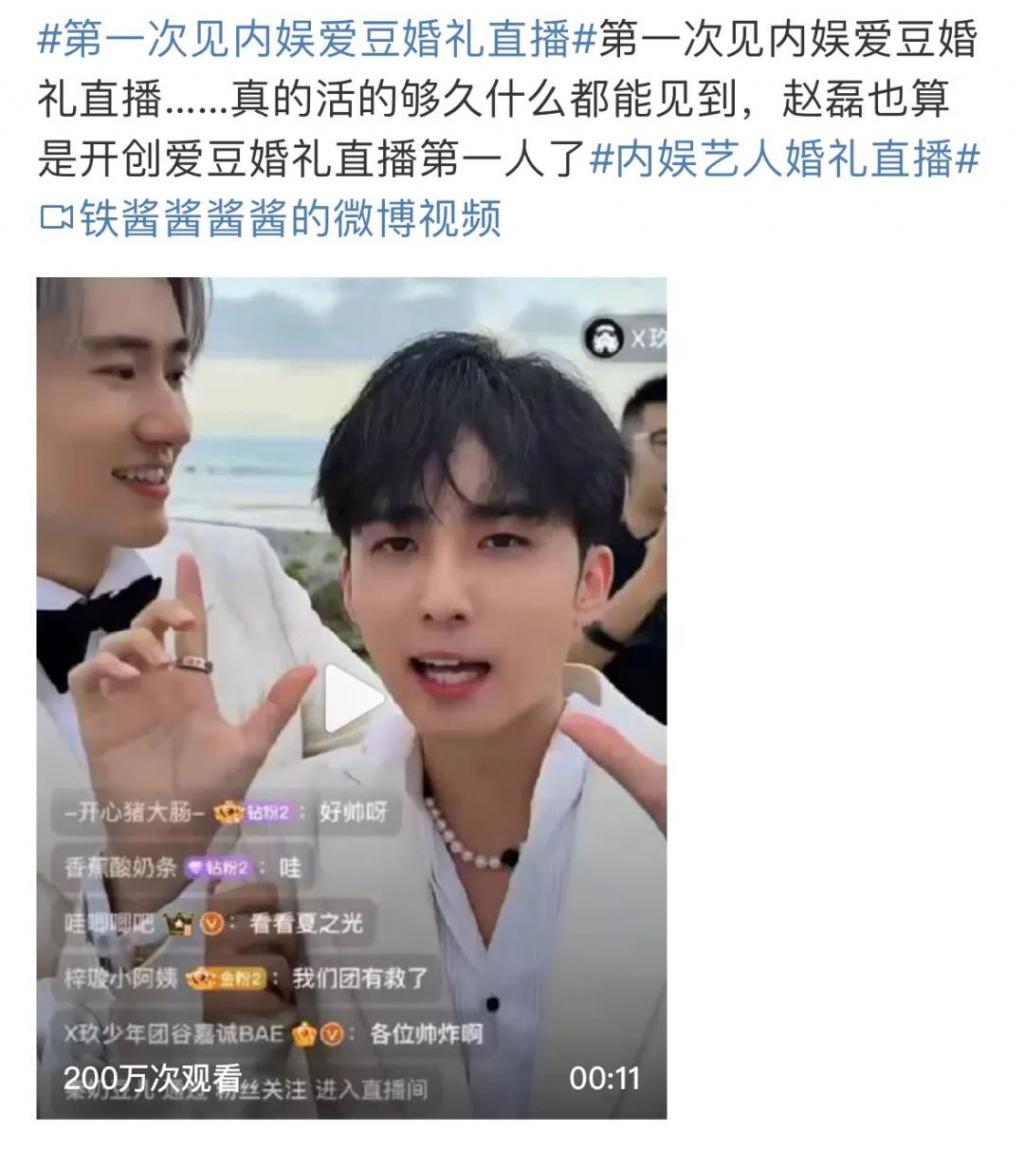Open hashtag #内娱艺人婚礼直播#

click(x=783, y=158)
